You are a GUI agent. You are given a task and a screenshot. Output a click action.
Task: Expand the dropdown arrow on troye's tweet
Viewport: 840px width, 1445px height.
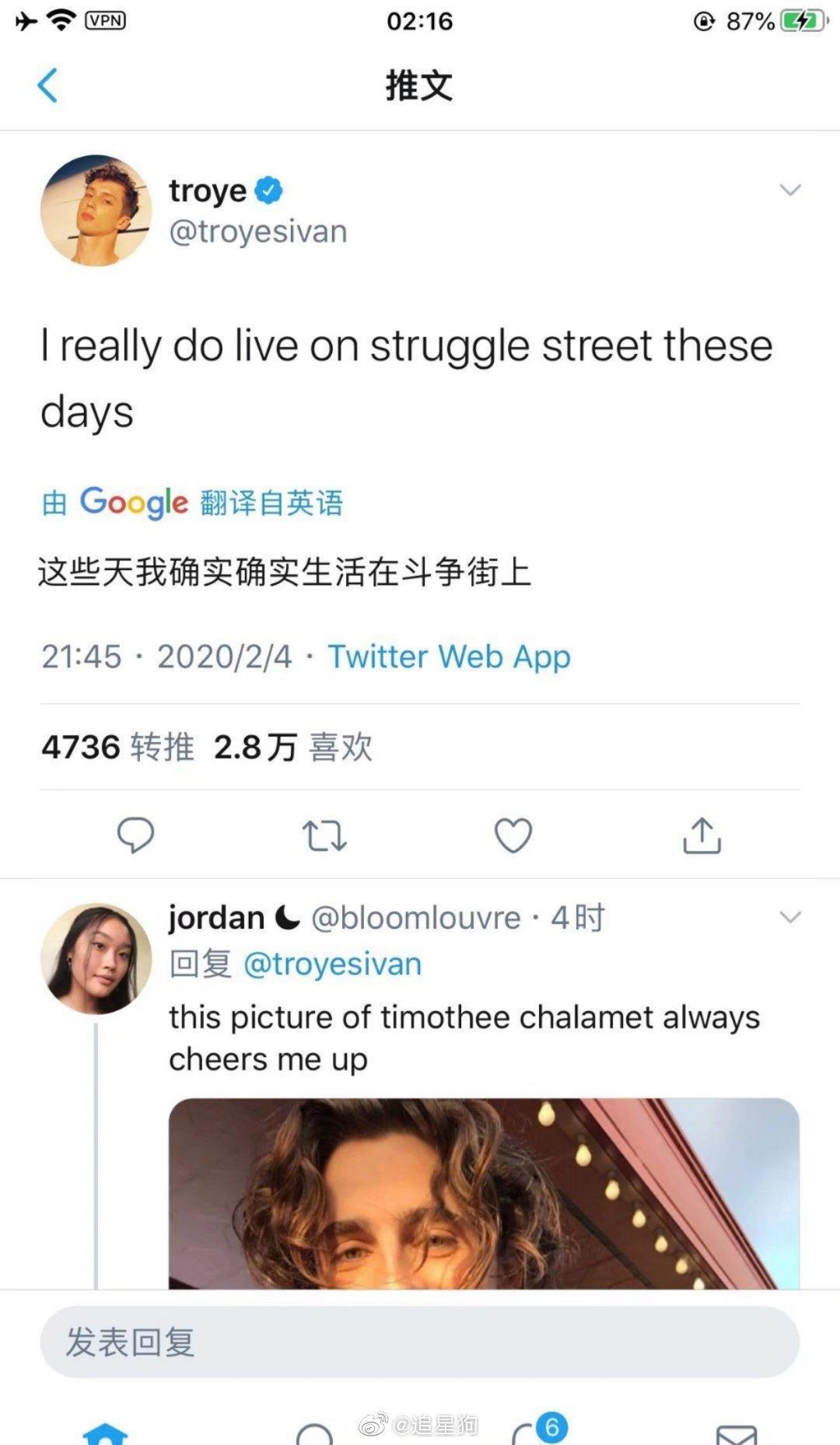click(789, 191)
